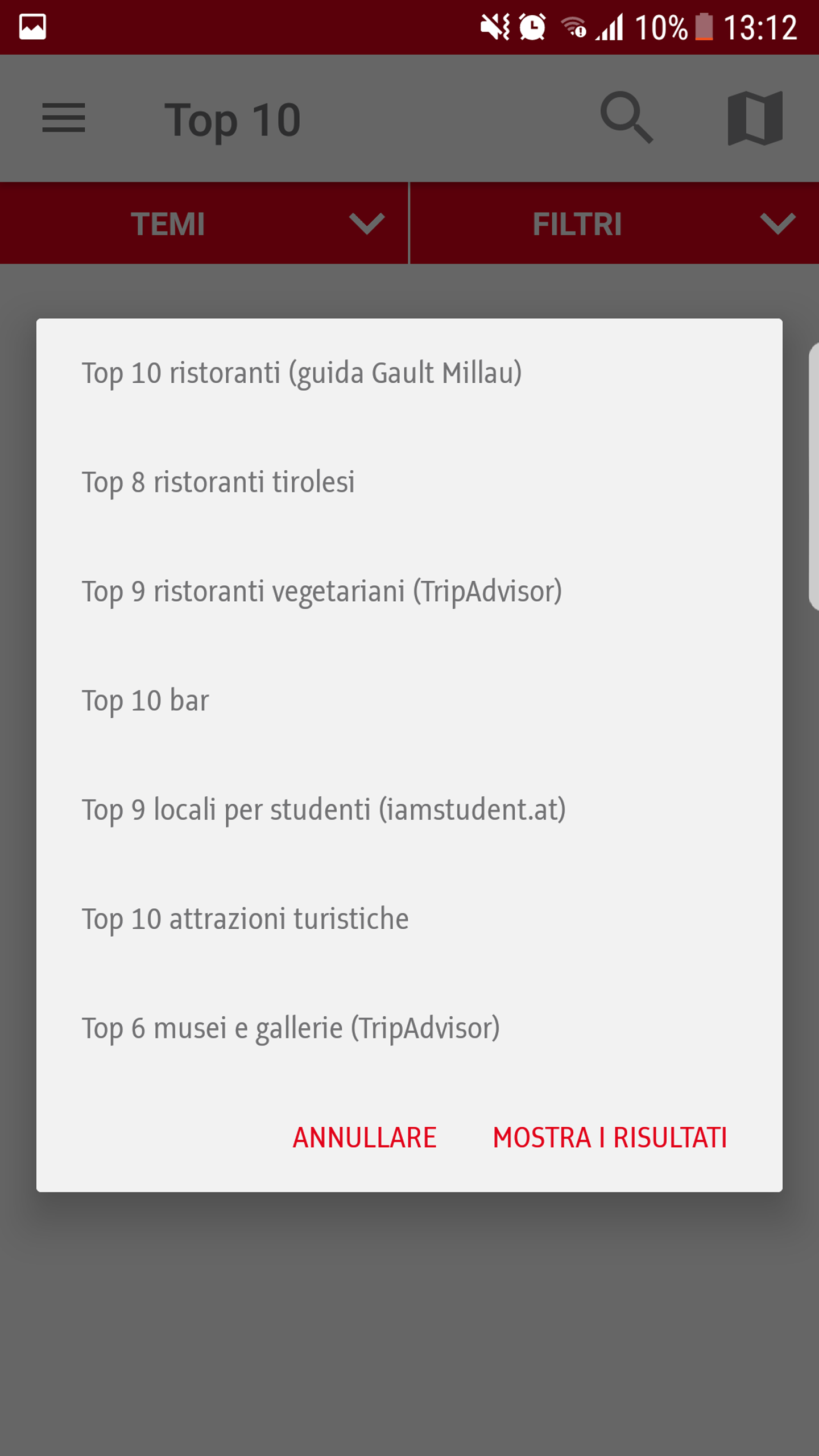Pick Top 6 musei e gallerie

[x=291, y=1029]
